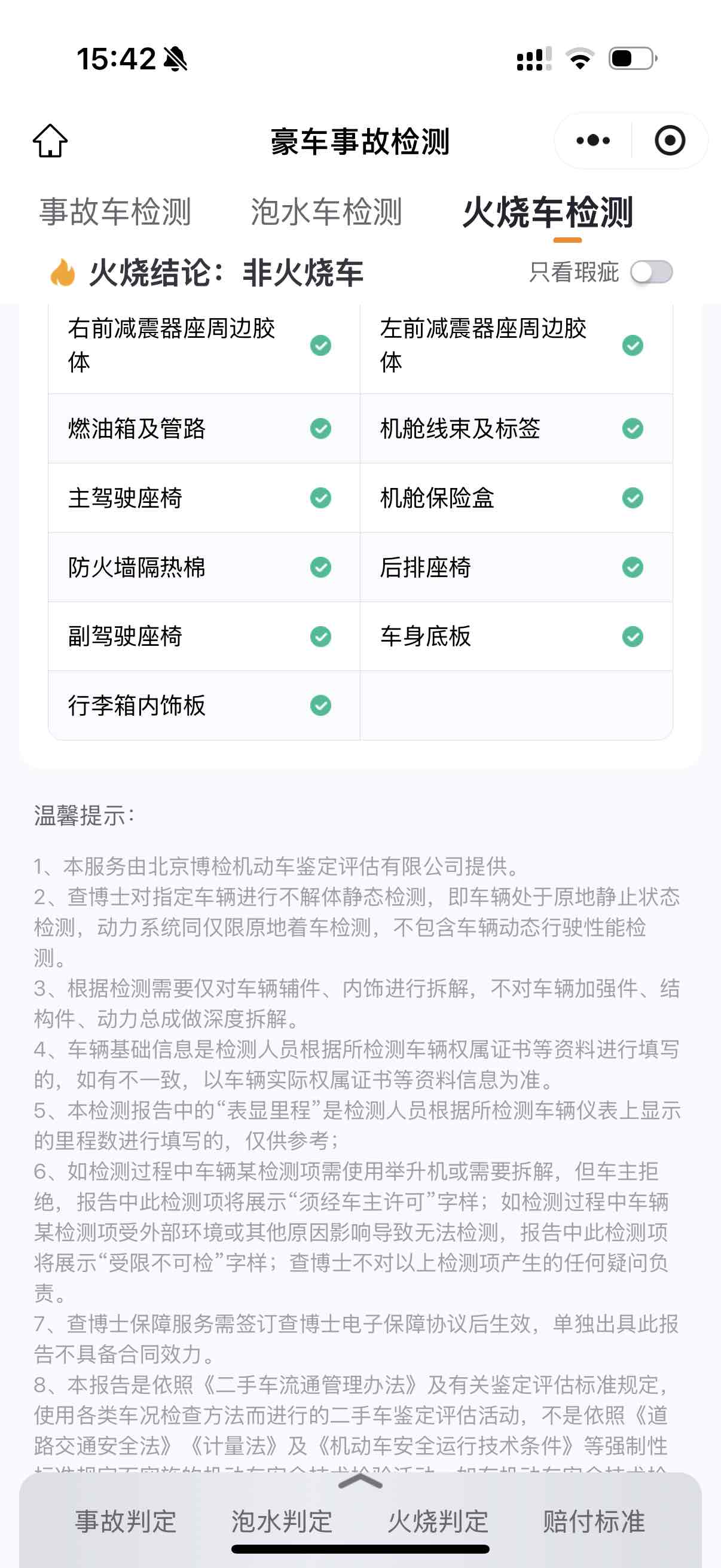Jump to the 事故判定 section
This screenshot has width=721, height=1568.
(x=126, y=1521)
